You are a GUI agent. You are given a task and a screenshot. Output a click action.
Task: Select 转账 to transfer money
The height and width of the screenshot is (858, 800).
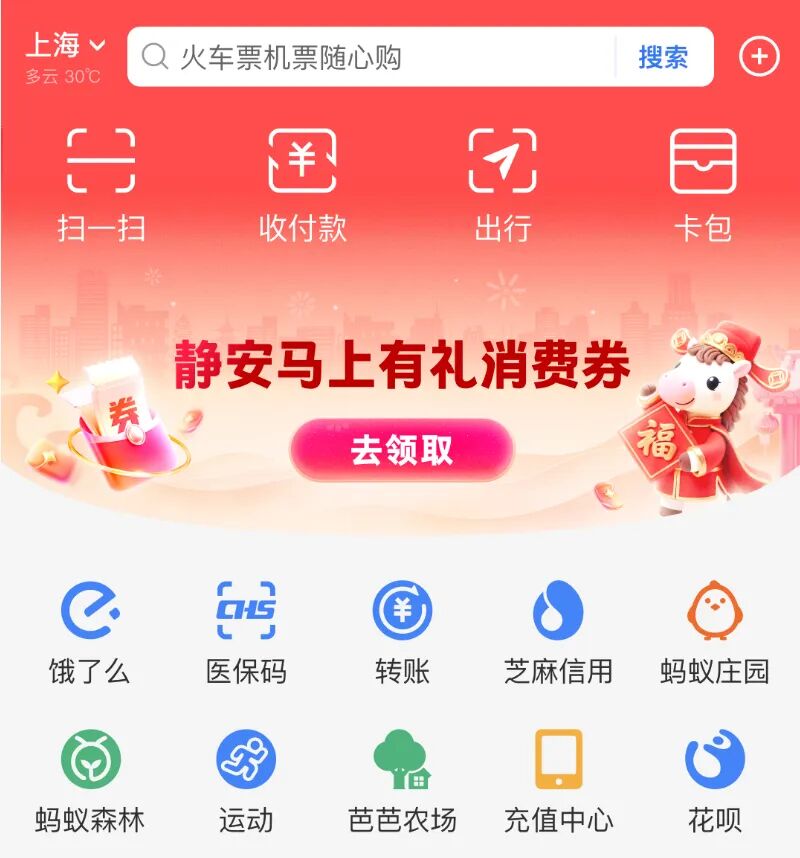tap(402, 632)
